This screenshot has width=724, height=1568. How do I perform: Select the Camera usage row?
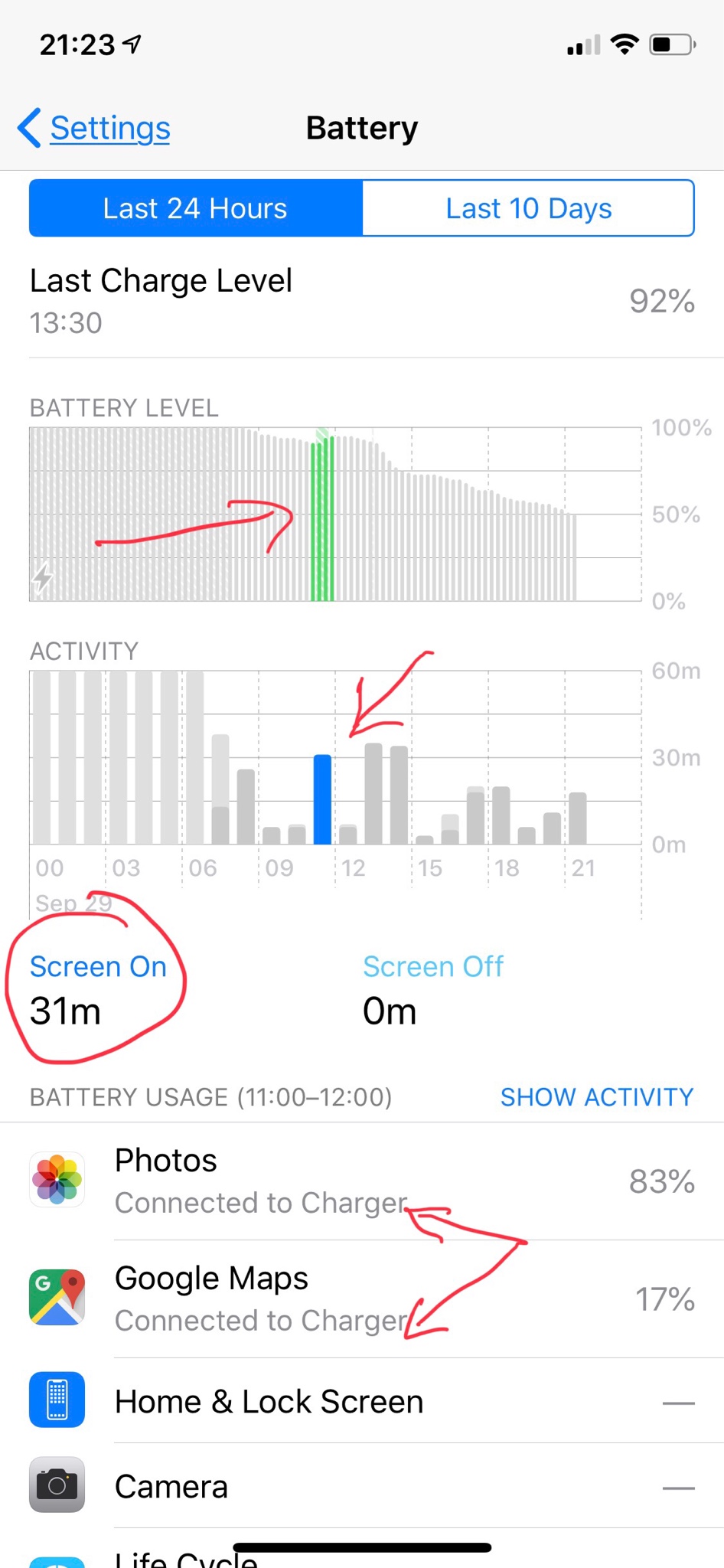click(x=361, y=1486)
